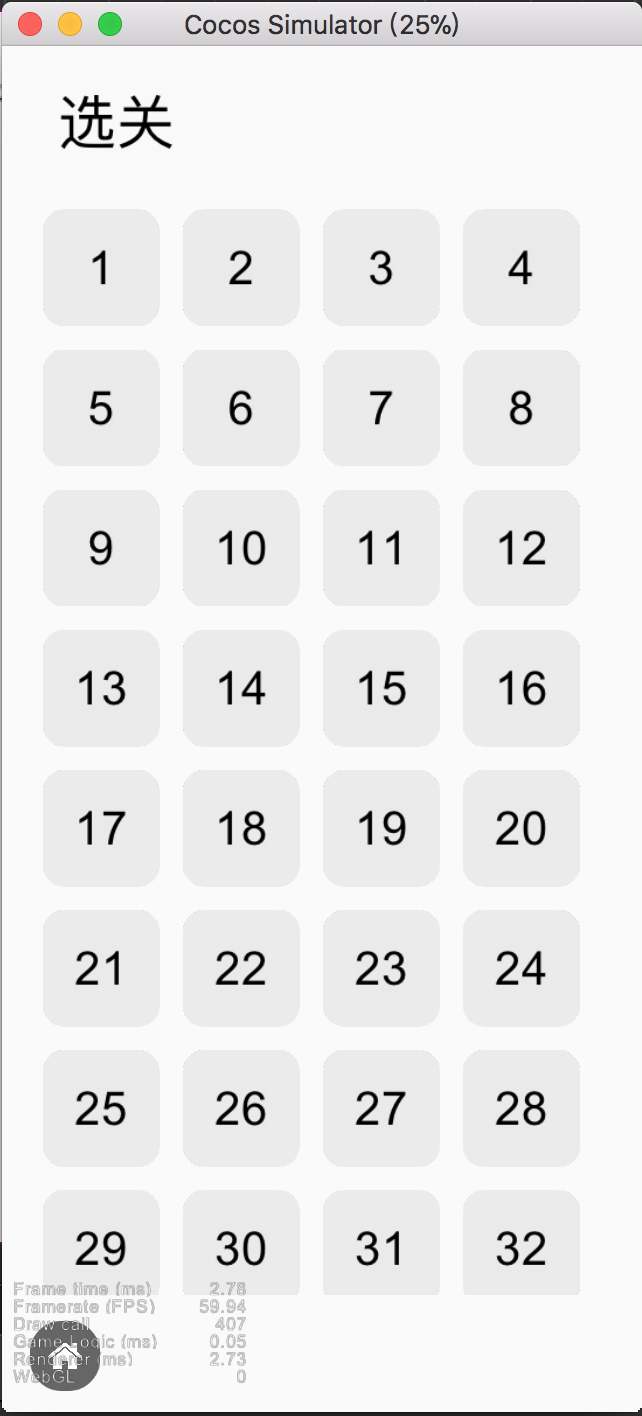Choose level 13
642x1416 pixels.
[101, 688]
